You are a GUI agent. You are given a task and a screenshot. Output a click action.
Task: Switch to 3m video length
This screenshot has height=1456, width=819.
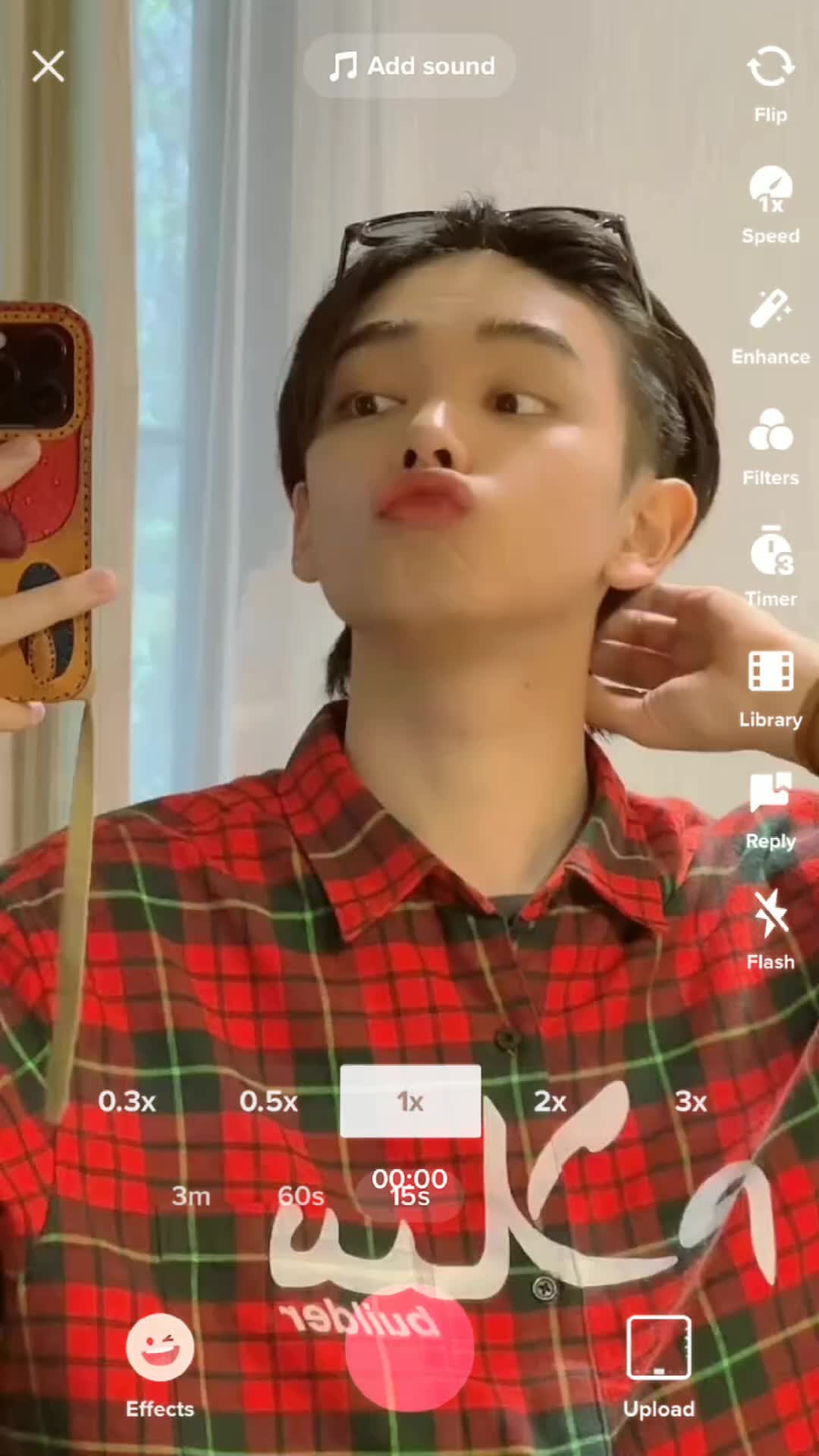(191, 1196)
